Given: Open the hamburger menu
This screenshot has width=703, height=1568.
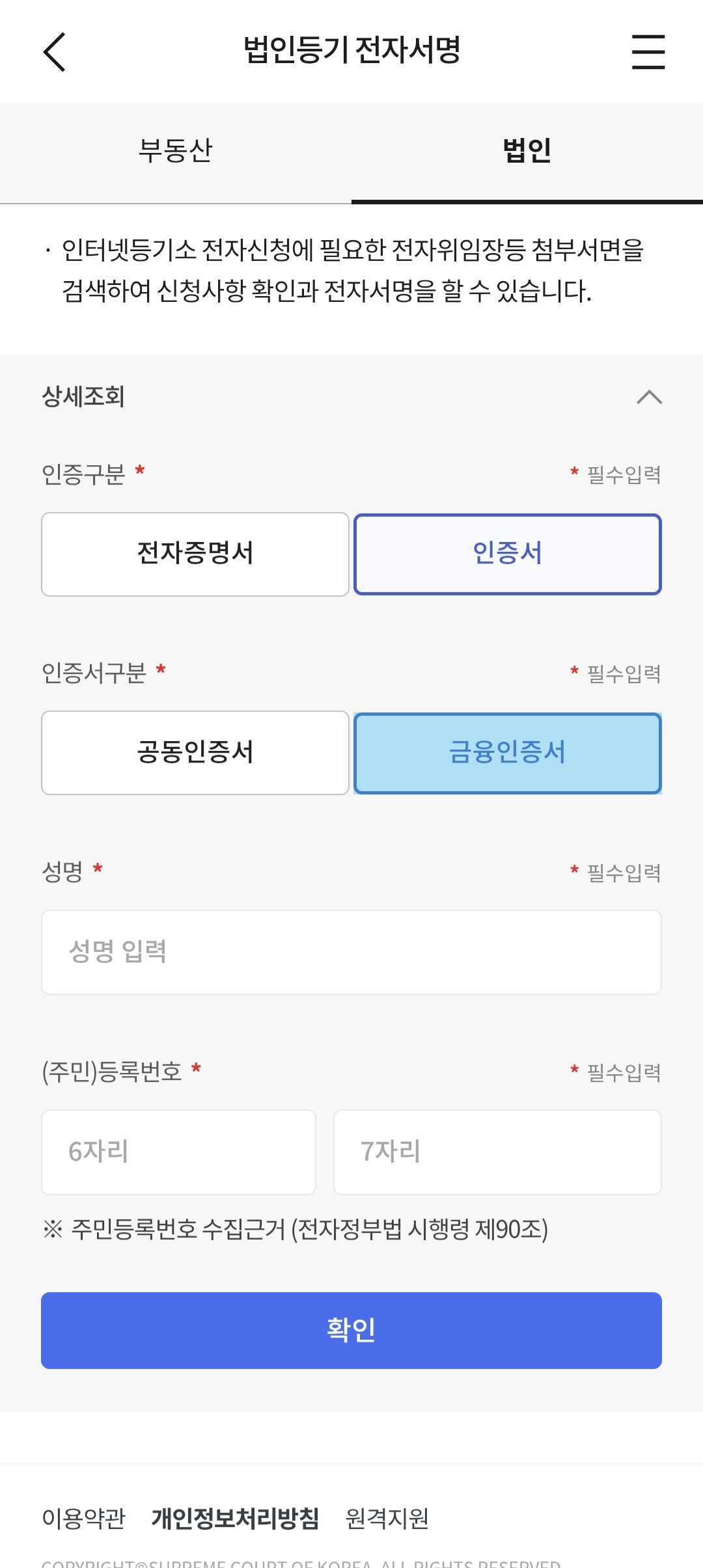Looking at the screenshot, I should 648,52.
